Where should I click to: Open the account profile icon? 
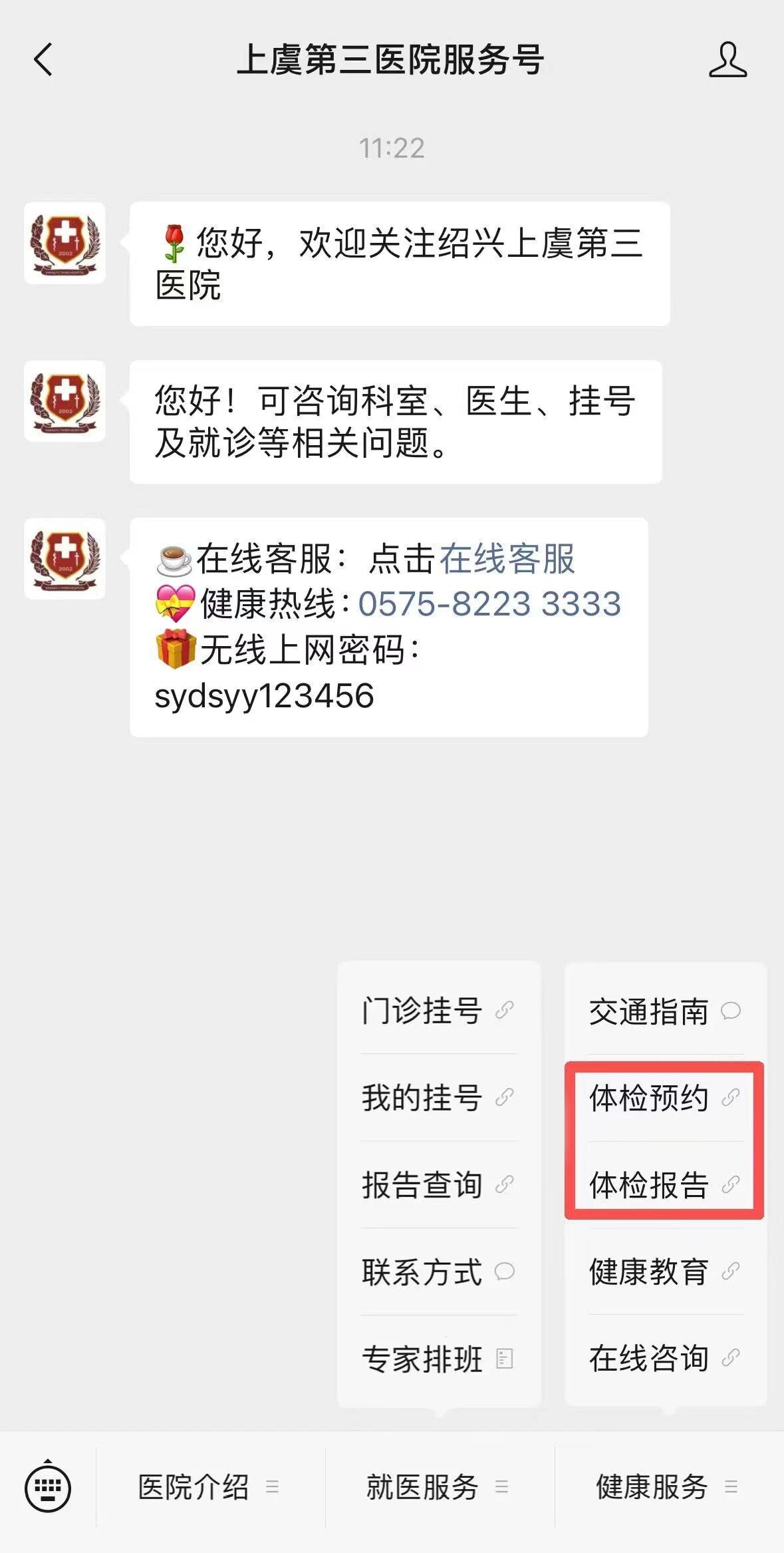click(x=727, y=60)
